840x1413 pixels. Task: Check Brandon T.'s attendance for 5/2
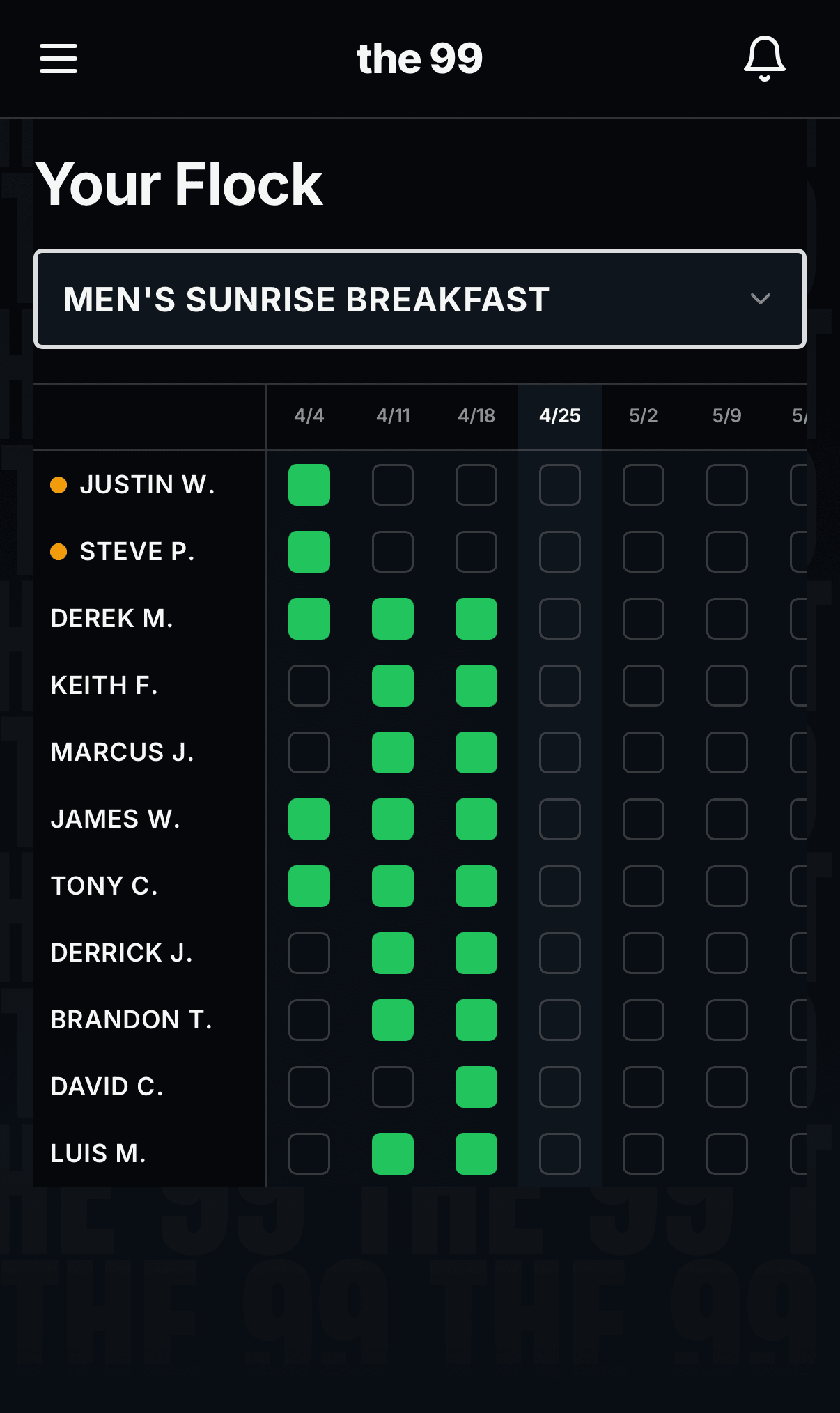tap(643, 1019)
